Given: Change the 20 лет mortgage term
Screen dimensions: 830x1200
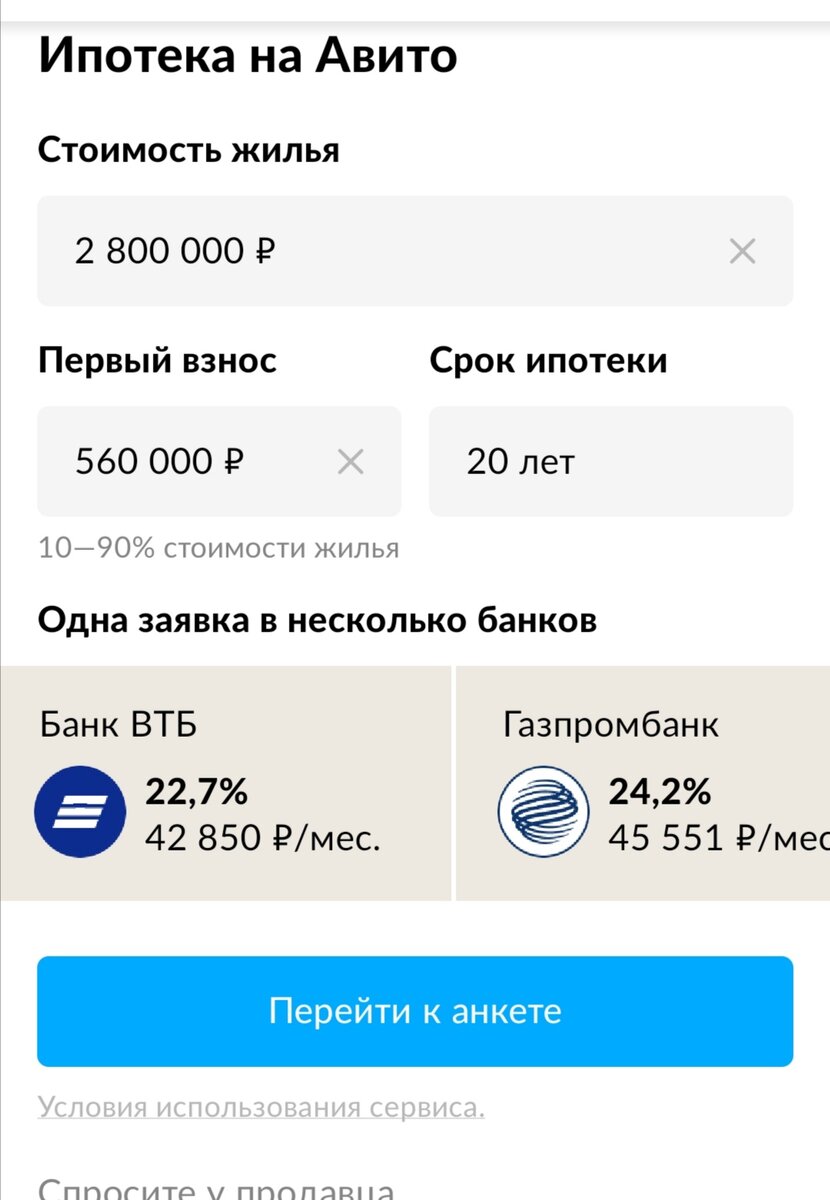Looking at the screenshot, I should tap(522, 461).
